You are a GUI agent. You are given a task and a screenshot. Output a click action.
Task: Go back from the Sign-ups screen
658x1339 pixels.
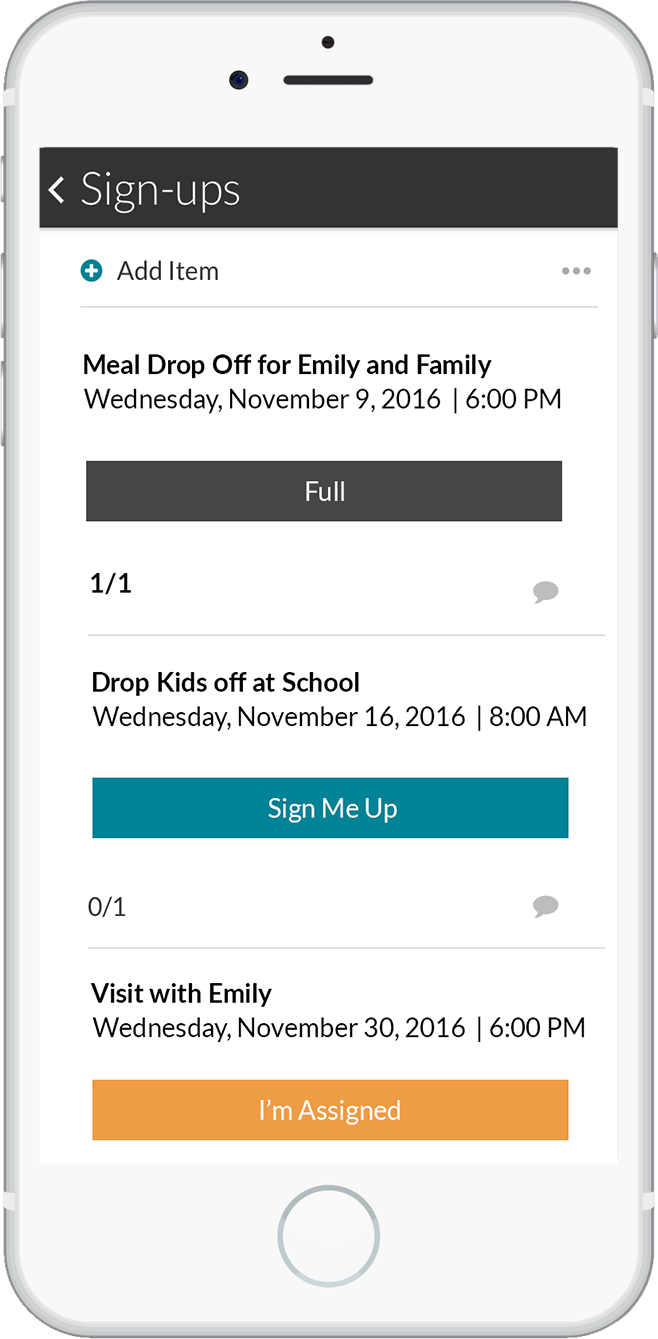[x=56, y=189]
